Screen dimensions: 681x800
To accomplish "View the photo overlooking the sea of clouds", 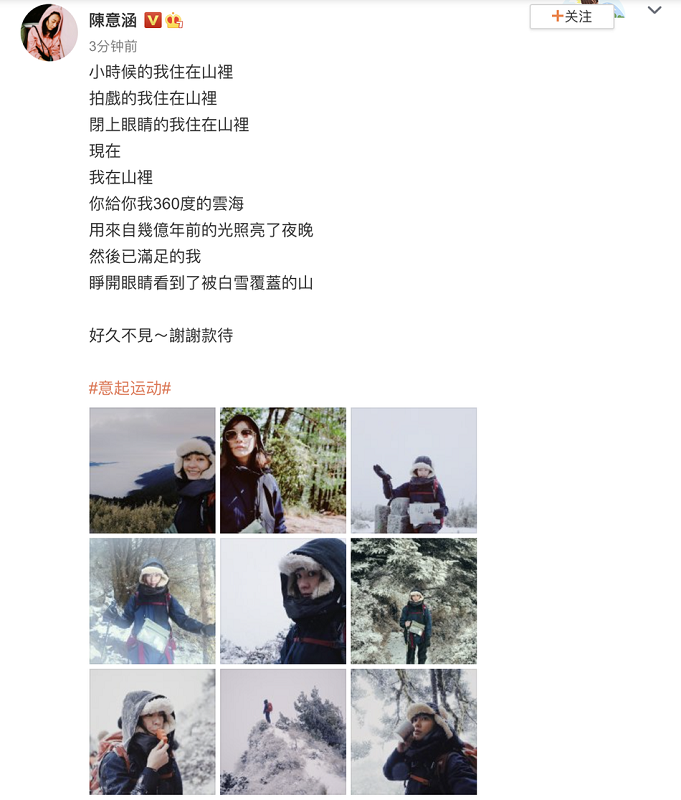I will pos(152,470).
